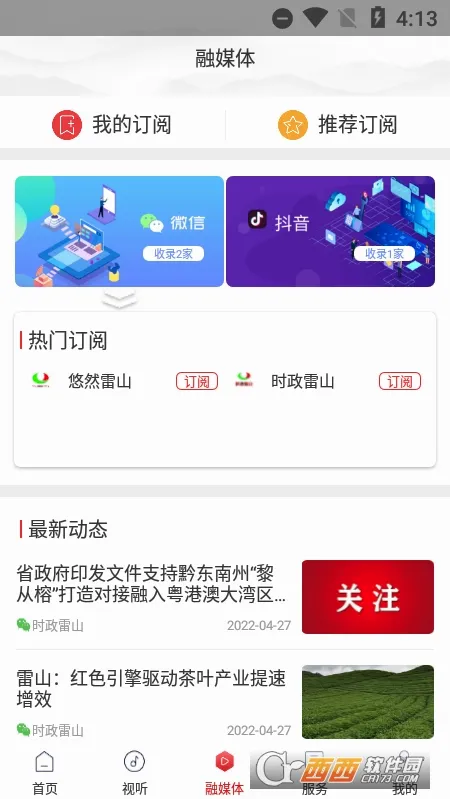The image size is (450, 799).
Task: Subscribe to 悠然雷山
Action: (197, 381)
